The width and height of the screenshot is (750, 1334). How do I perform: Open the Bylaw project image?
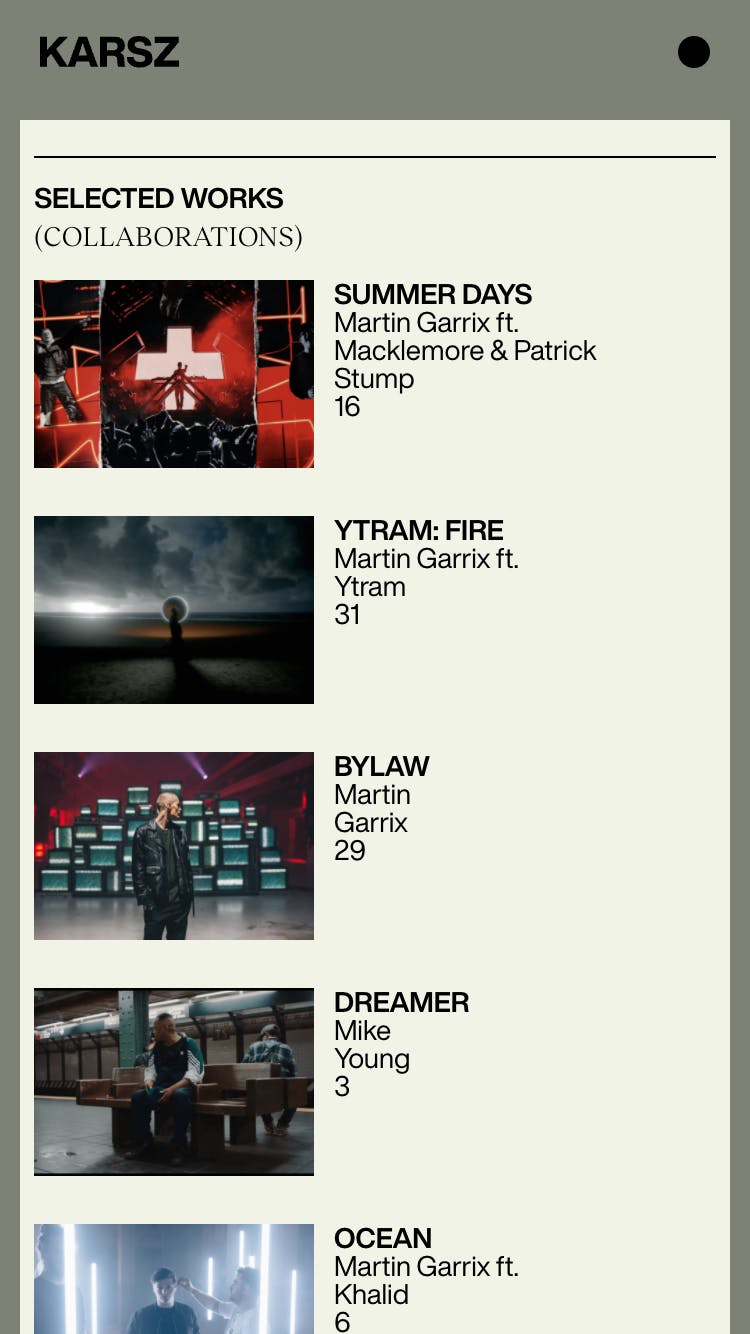(174, 846)
